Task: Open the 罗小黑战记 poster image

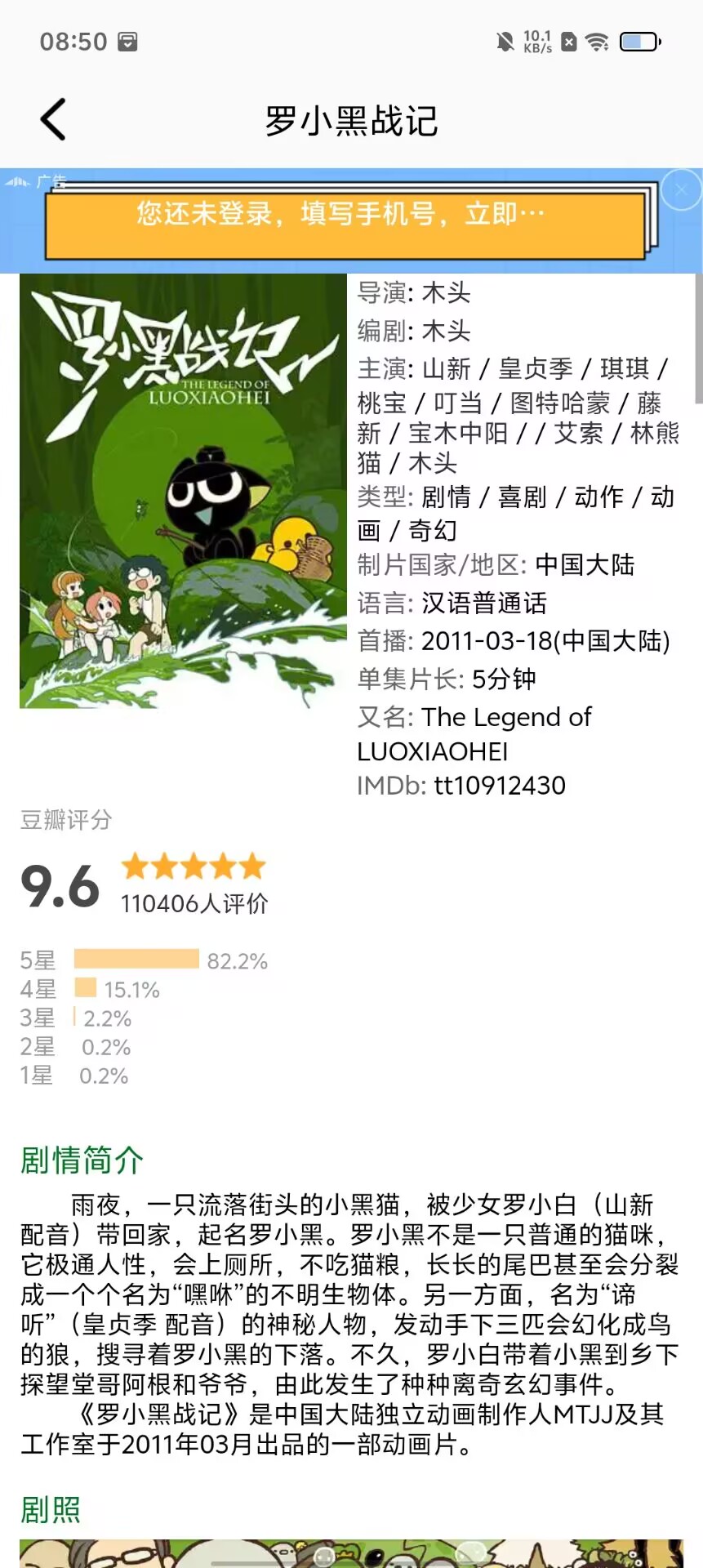Action: 183,491
